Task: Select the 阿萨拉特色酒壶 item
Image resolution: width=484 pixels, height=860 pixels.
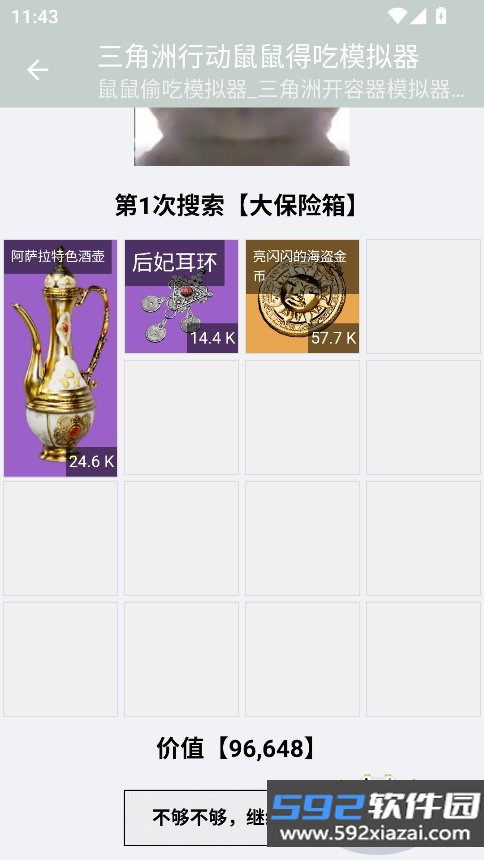Action: point(60,358)
